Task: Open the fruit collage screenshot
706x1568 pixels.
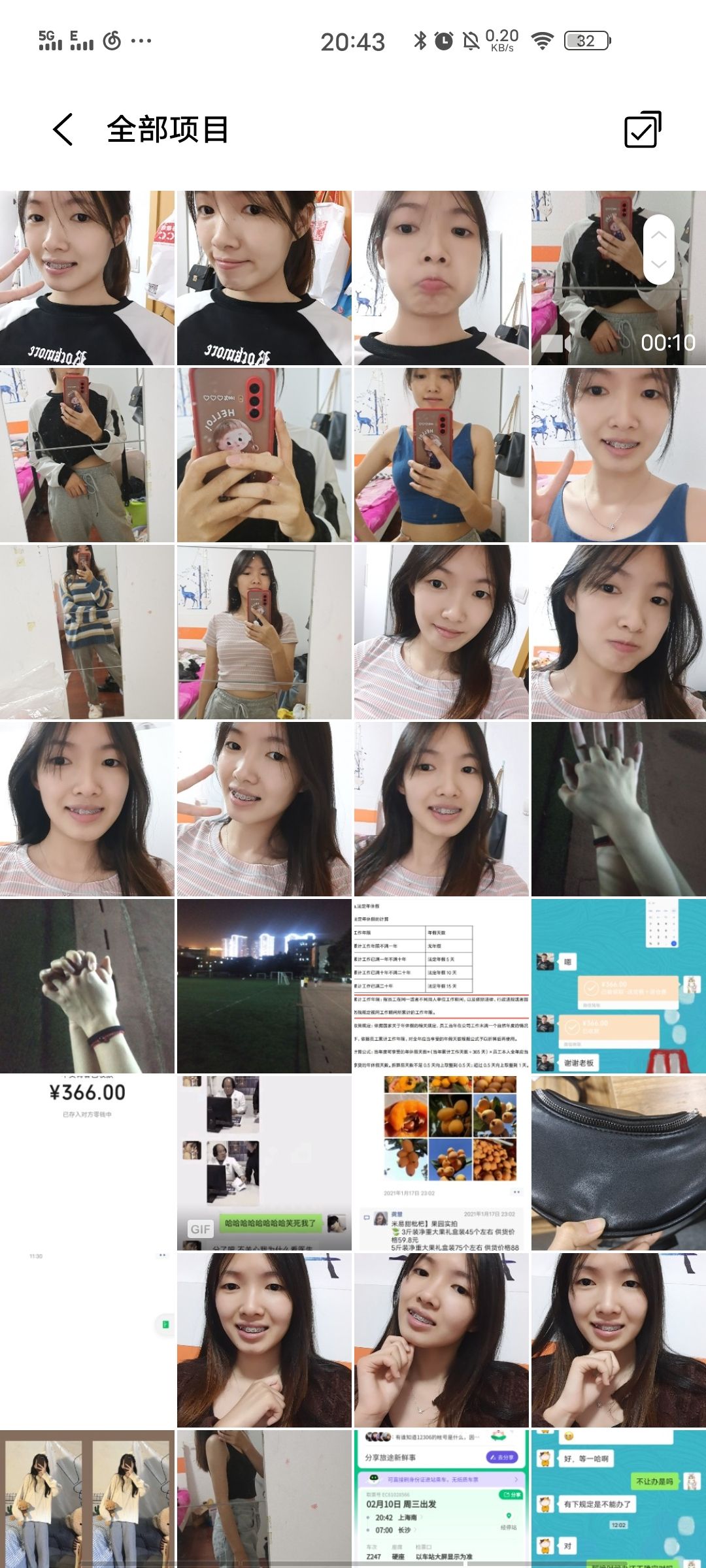Action: pyautogui.click(x=441, y=1163)
